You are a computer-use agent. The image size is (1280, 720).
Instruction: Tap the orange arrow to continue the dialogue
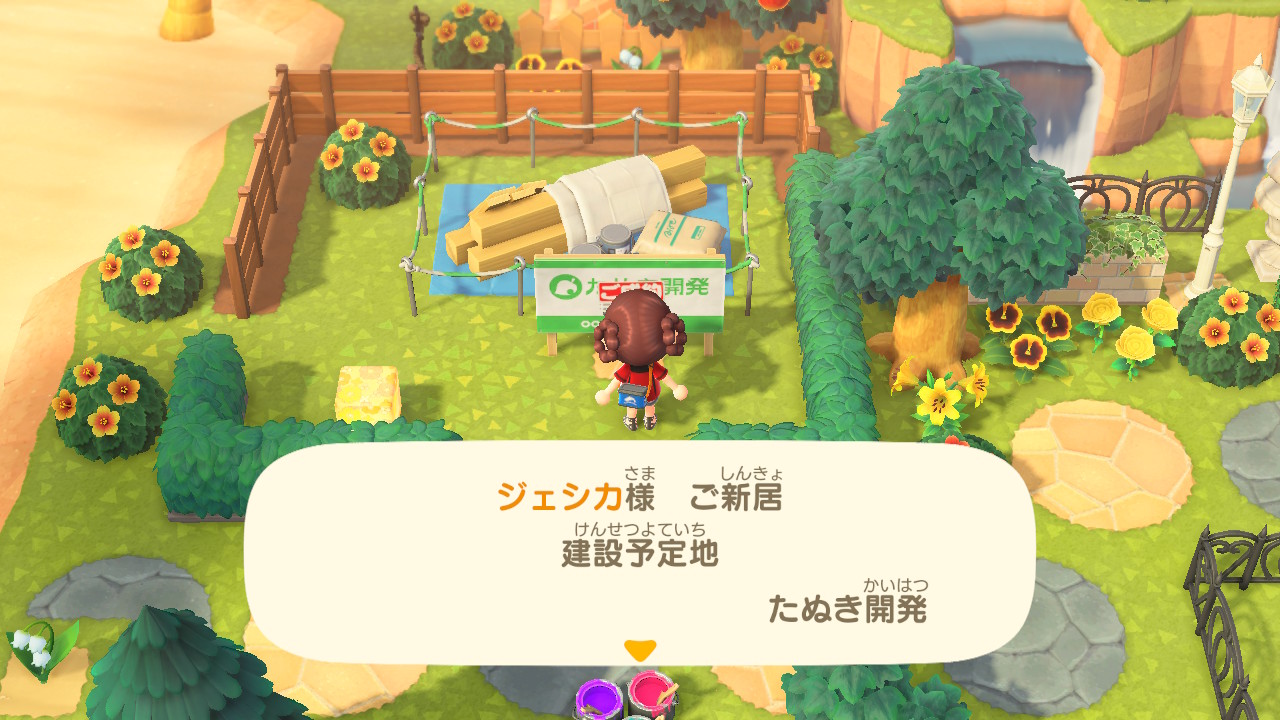click(x=639, y=650)
